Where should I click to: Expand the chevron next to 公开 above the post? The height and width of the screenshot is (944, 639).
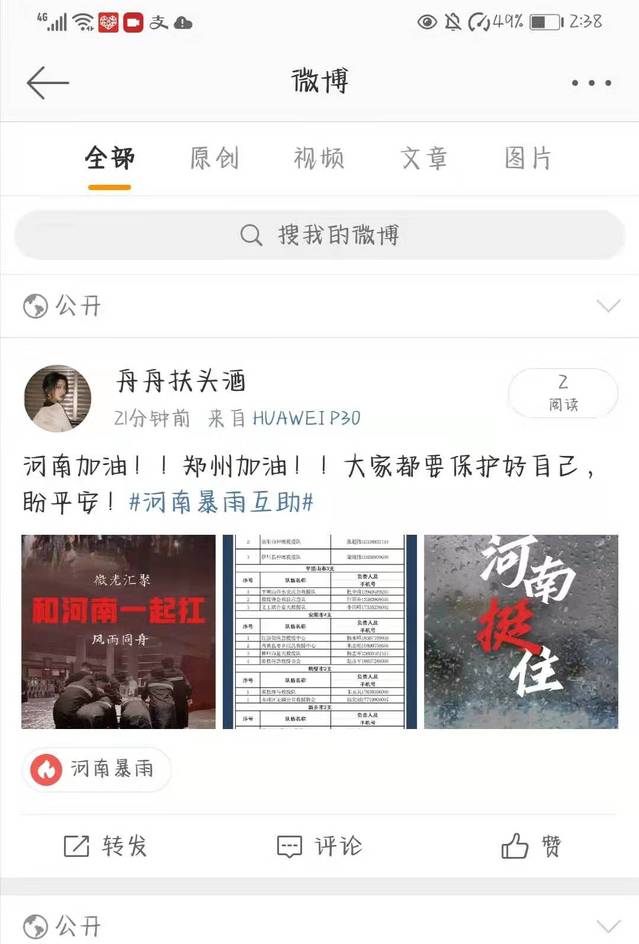coord(608,306)
